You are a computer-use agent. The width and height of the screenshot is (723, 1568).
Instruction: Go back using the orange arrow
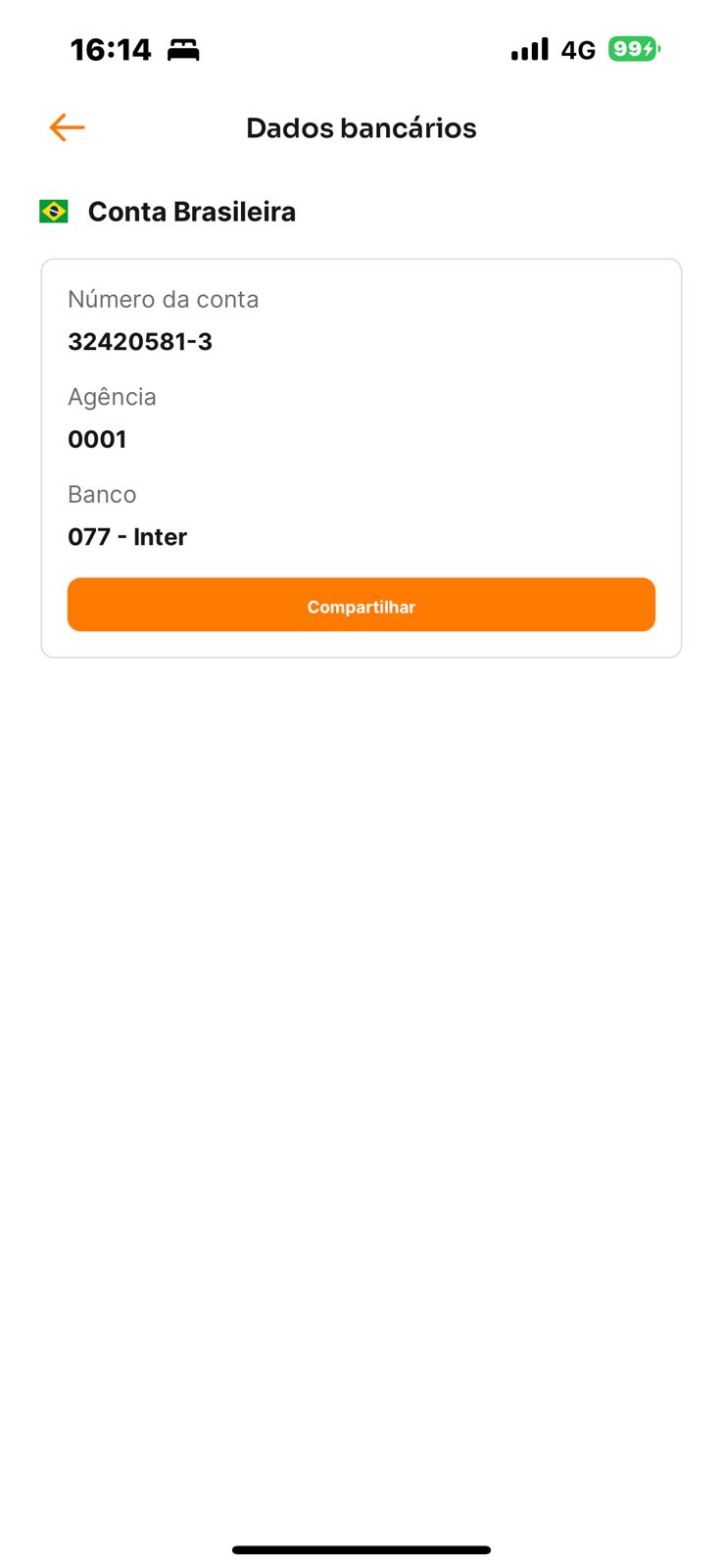67,127
